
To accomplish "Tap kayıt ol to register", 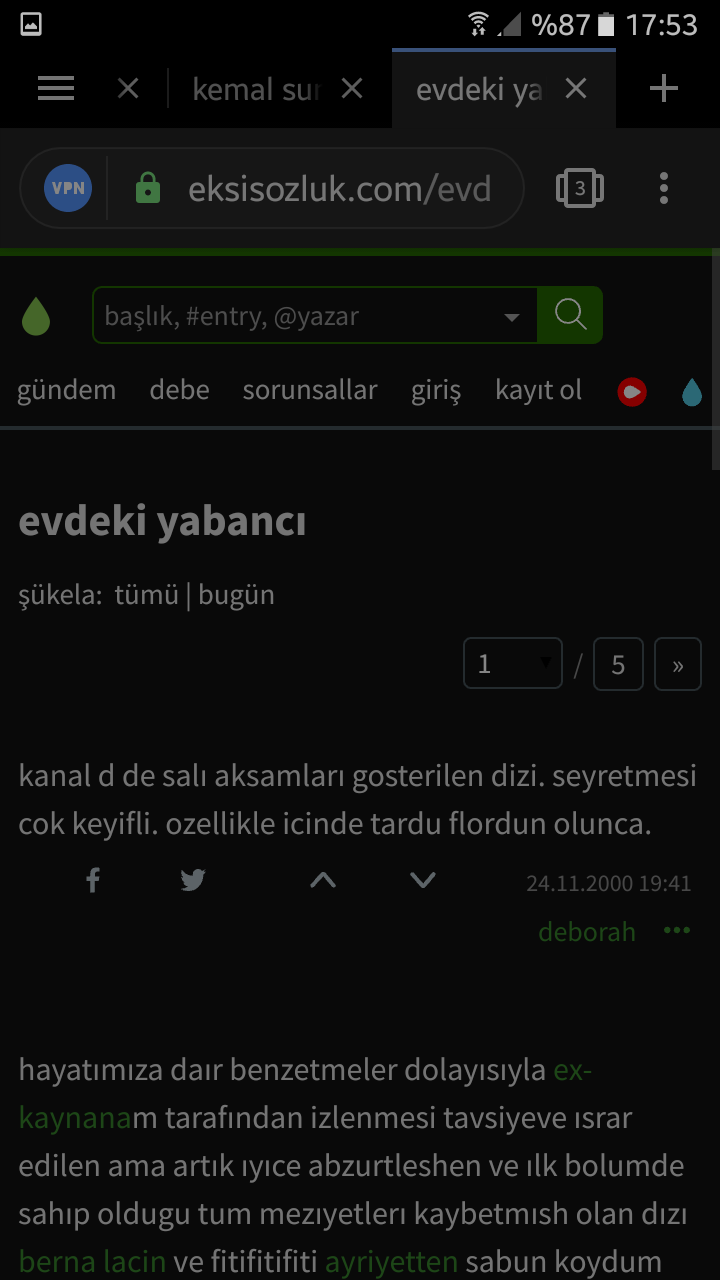I will tap(538, 390).
